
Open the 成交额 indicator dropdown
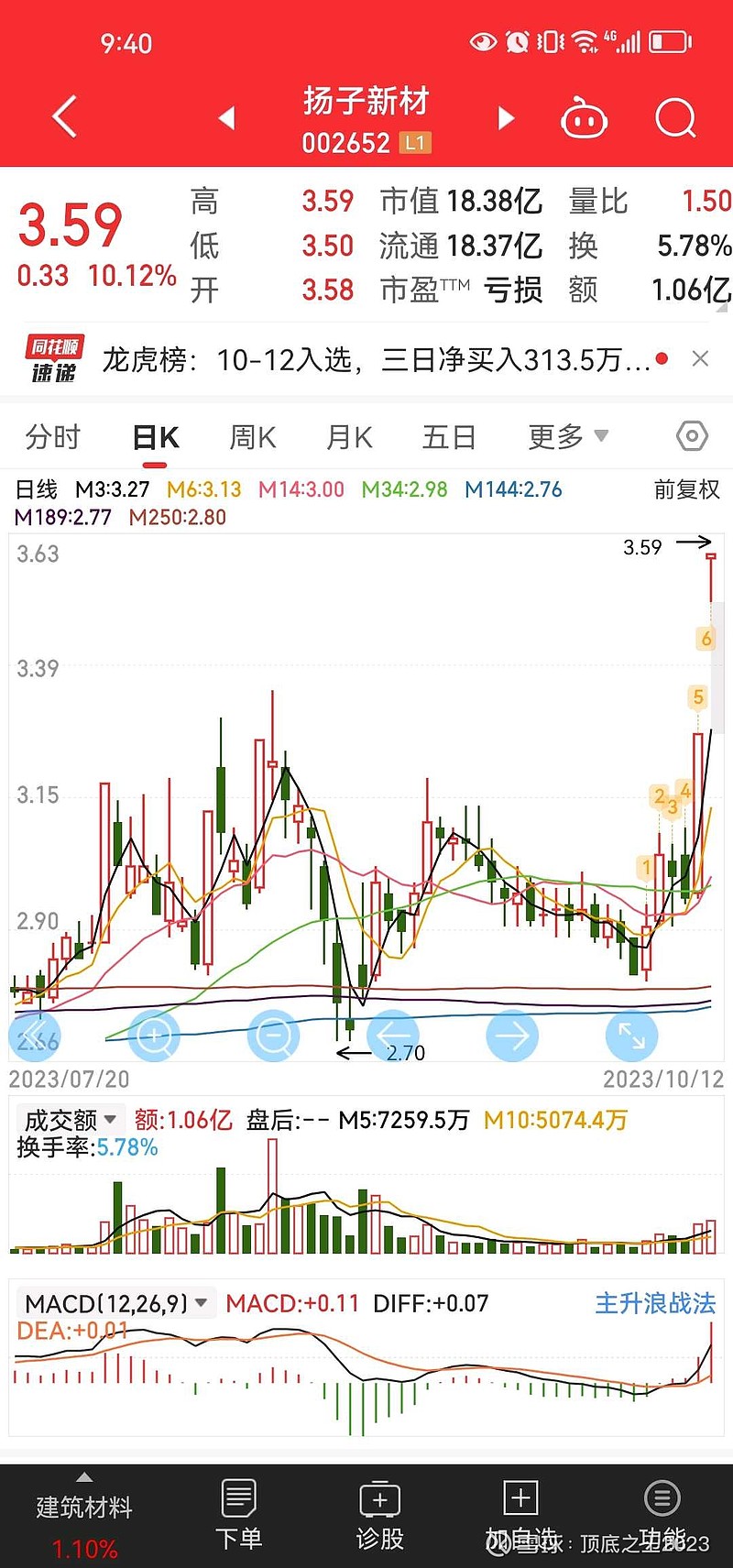[x=70, y=1120]
